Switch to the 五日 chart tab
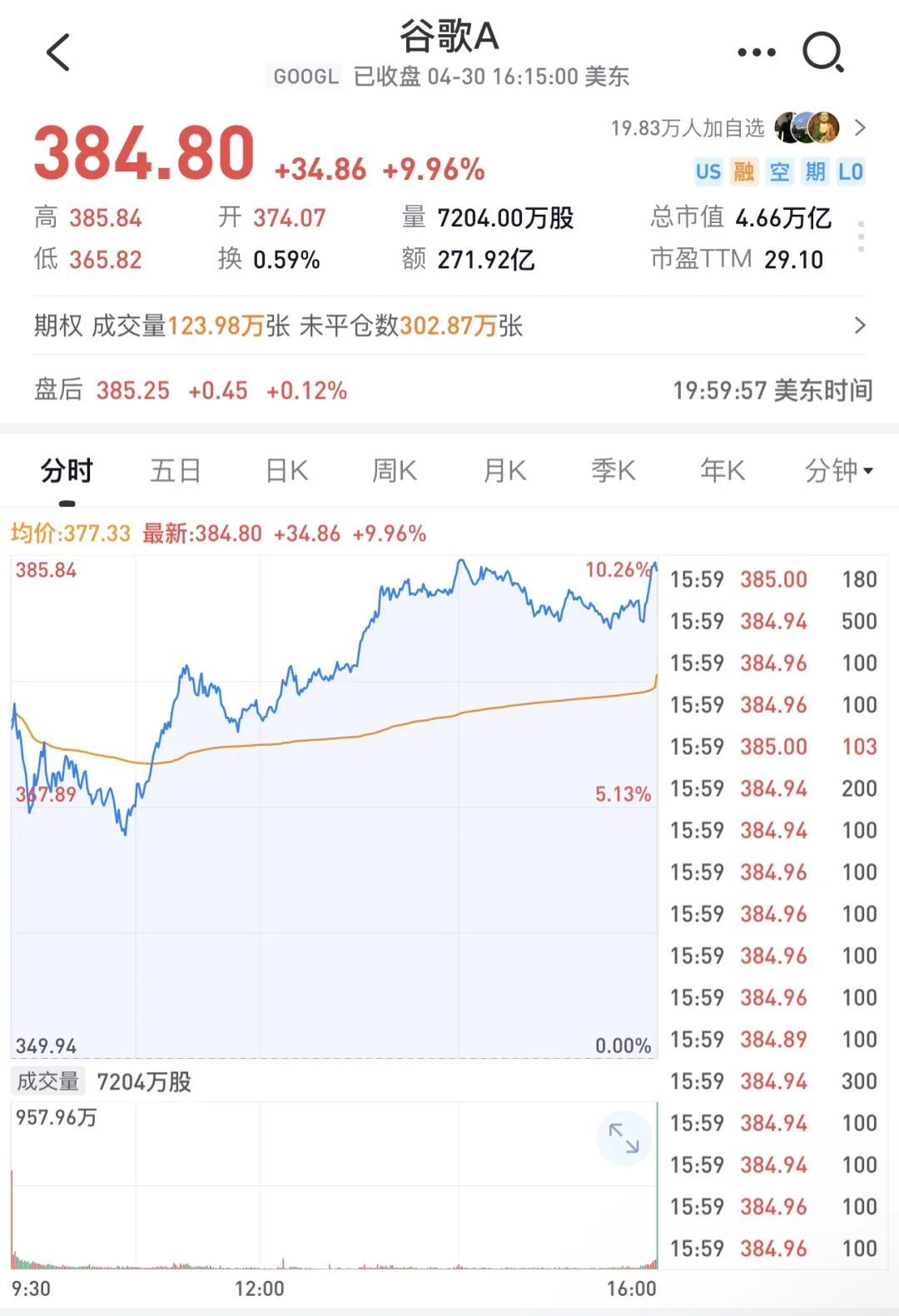This screenshot has height=1316, width=899. pos(176,471)
